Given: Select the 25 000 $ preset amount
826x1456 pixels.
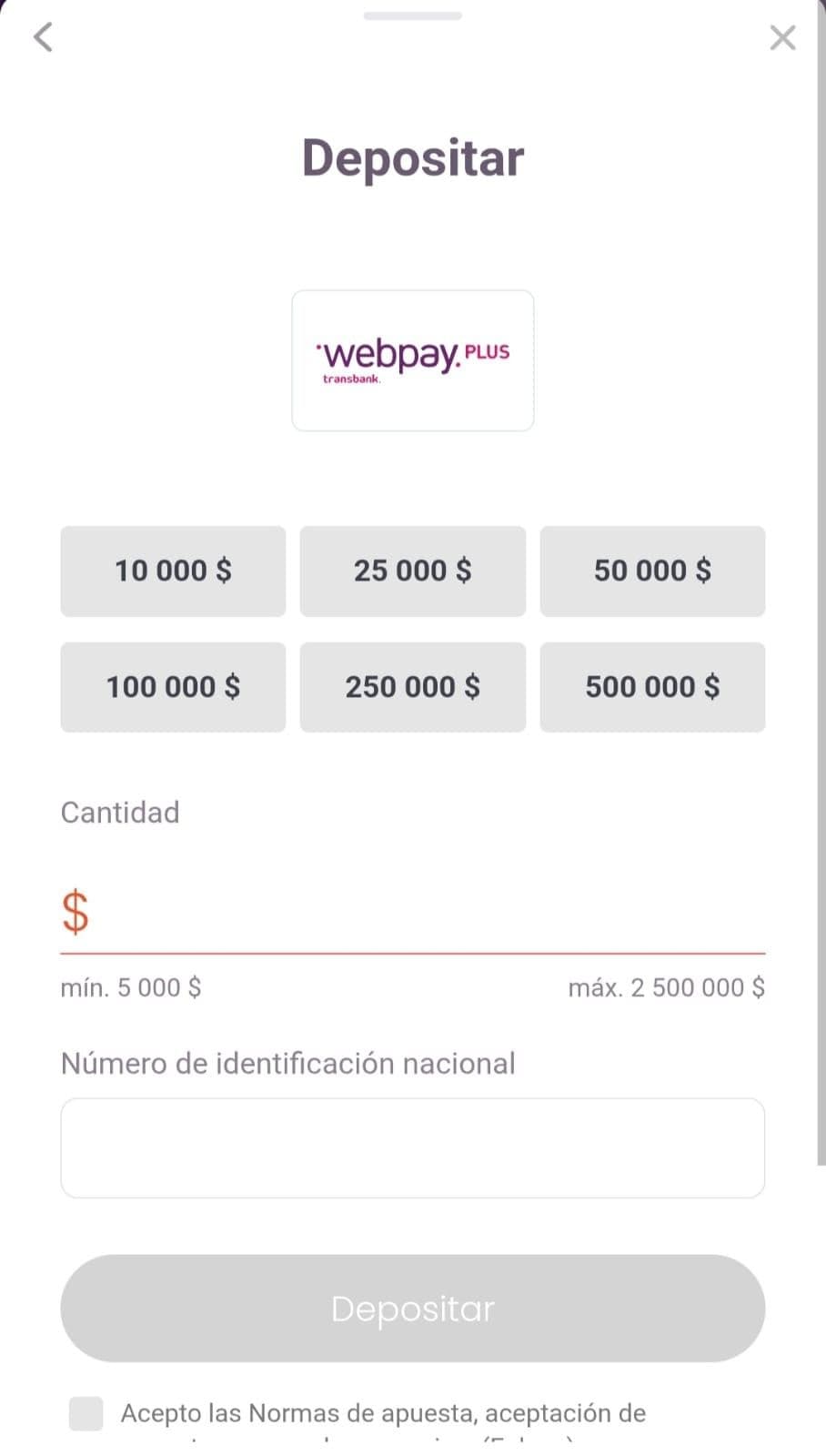Looking at the screenshot, I should click(412, 571).
